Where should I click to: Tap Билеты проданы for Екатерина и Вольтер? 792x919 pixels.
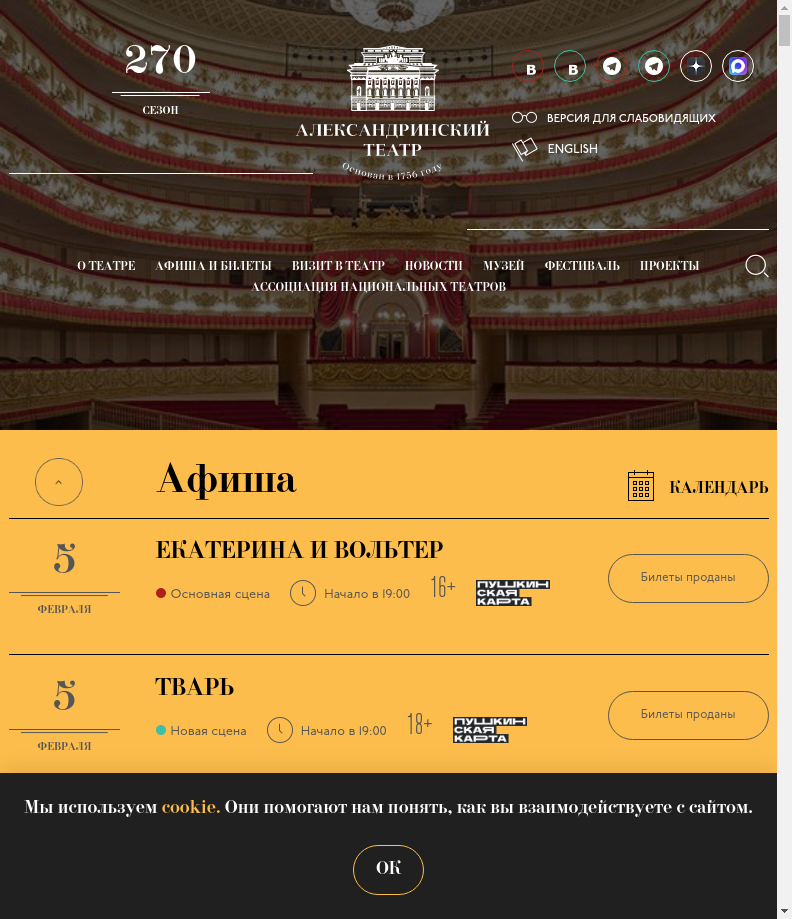(x=688, y=578)
